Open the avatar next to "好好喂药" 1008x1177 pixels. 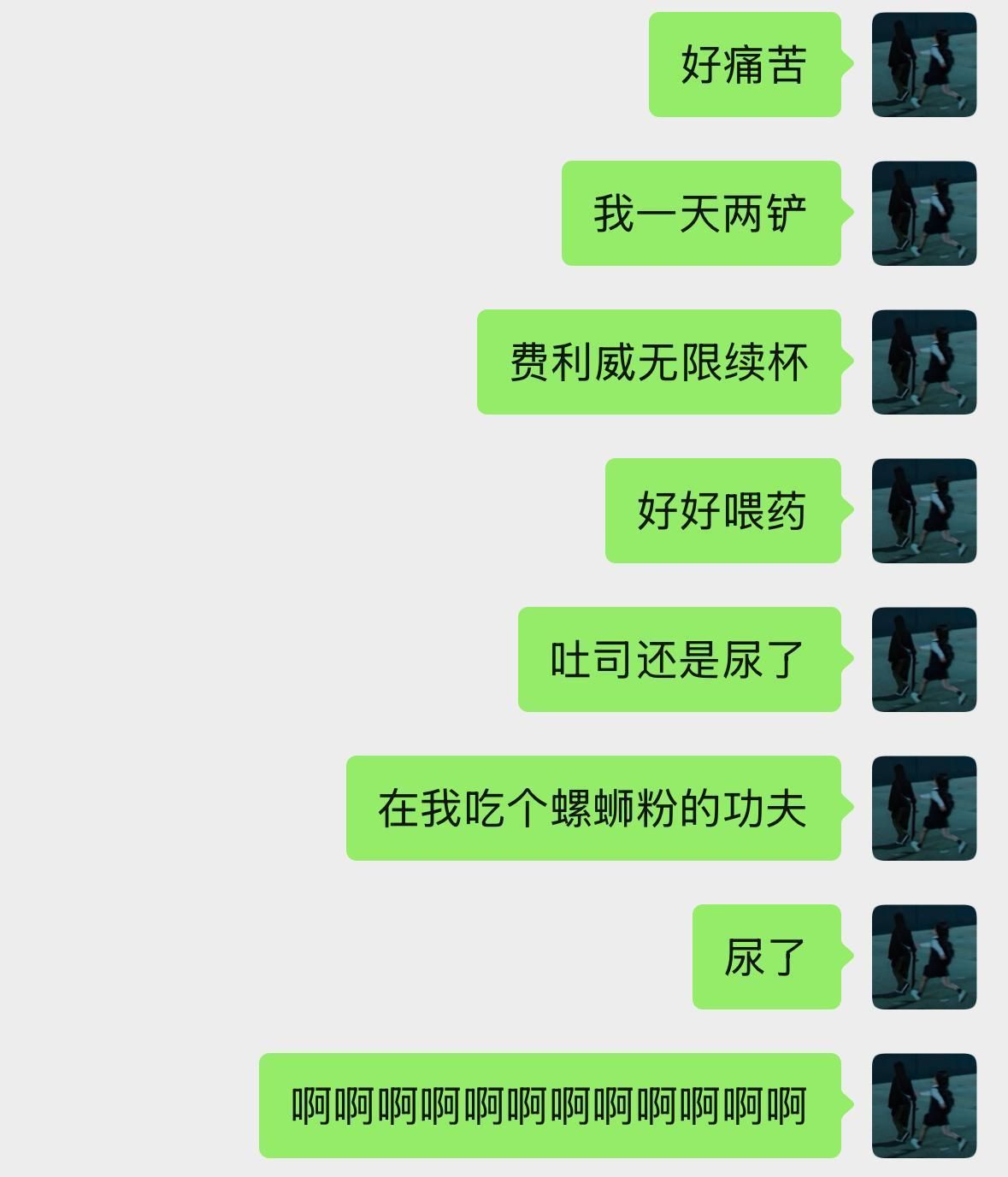coord(923,510)
